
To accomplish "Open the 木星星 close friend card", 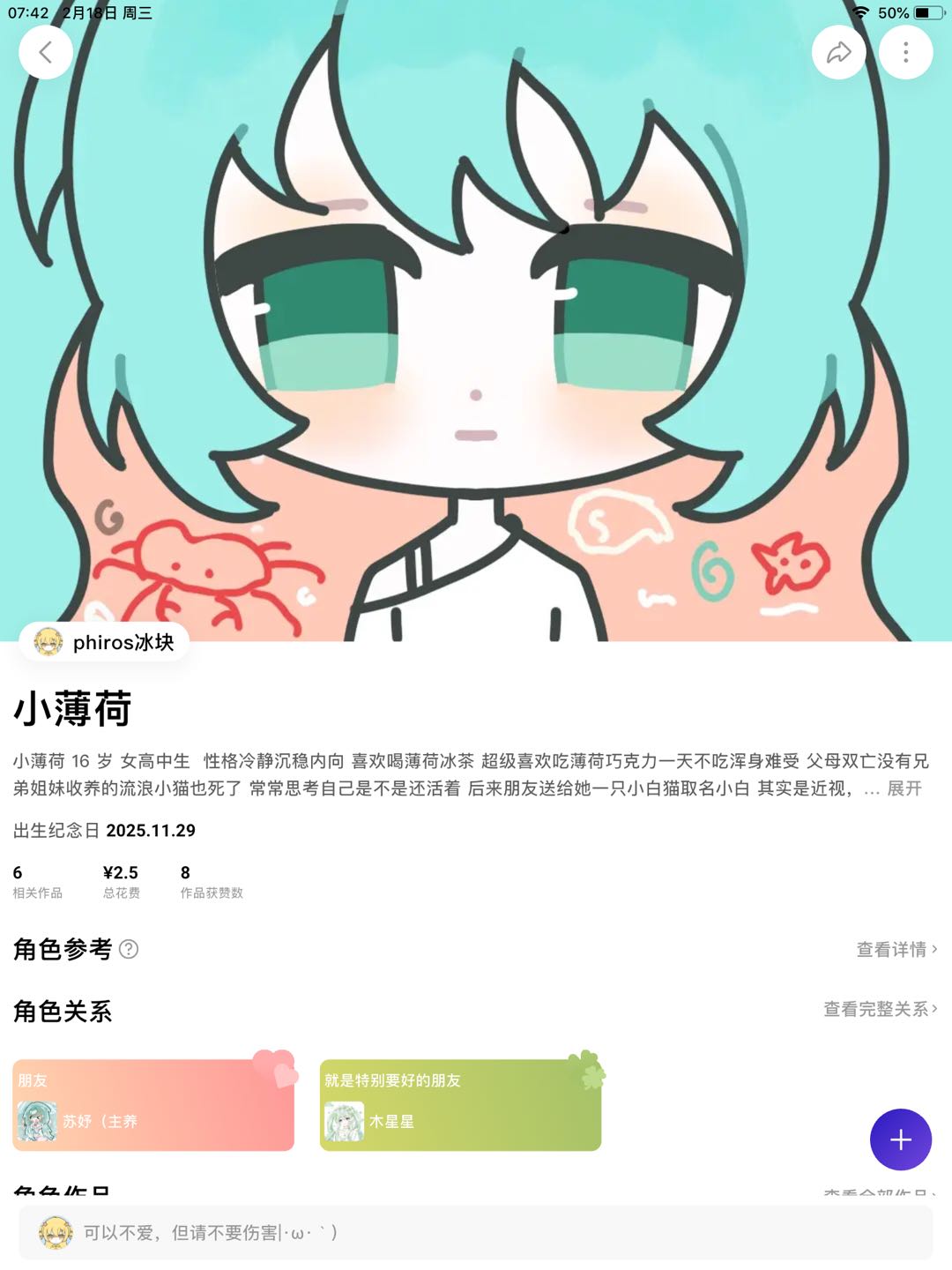I will tap(460, 1105).
